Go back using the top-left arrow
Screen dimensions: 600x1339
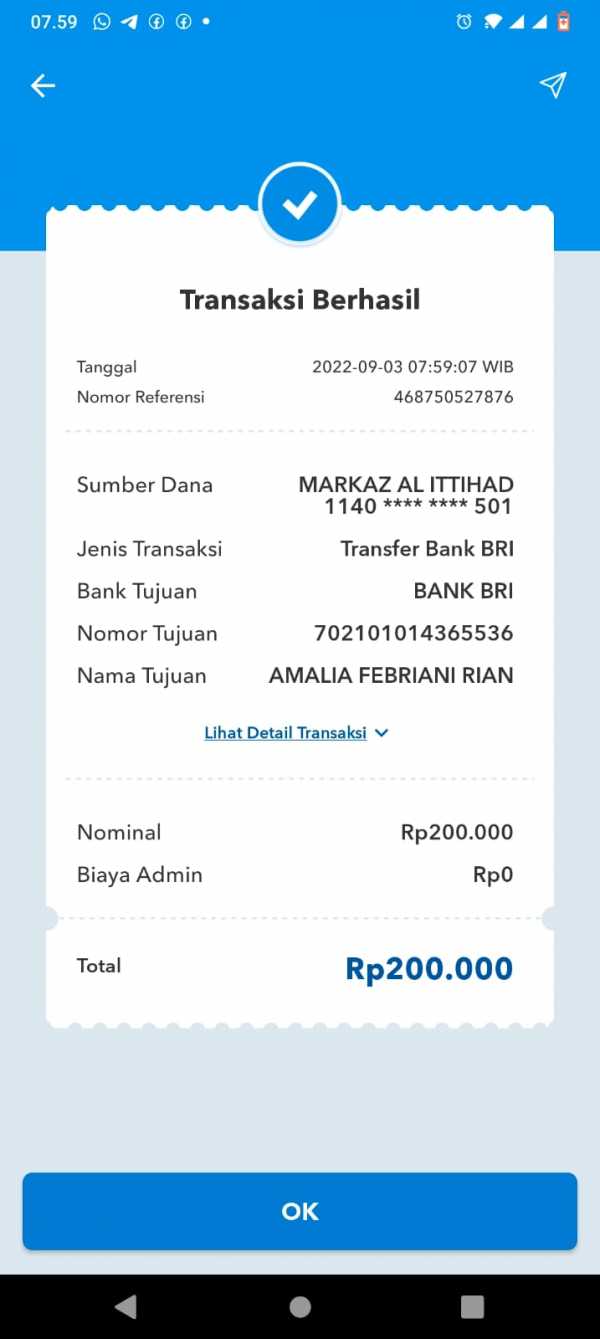tap(42, 86)
